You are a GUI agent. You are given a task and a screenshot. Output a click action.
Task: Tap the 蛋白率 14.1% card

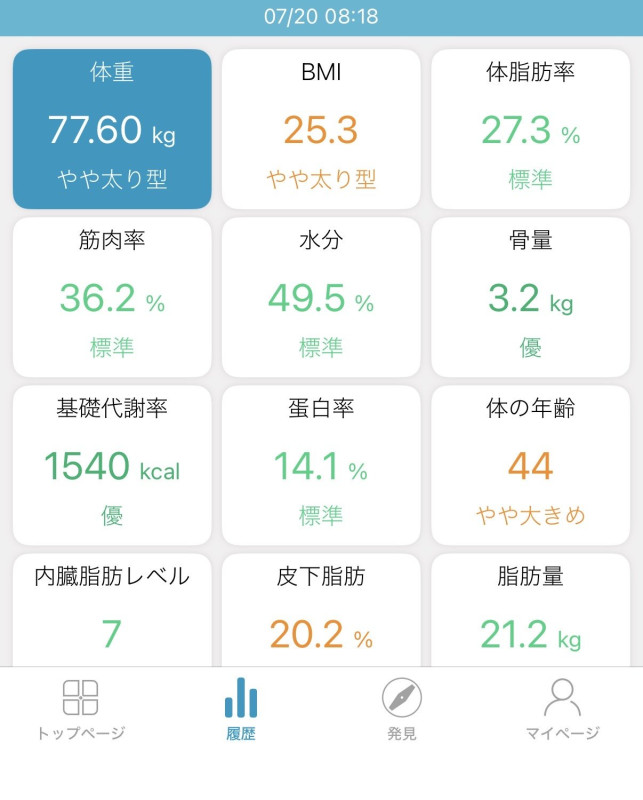coord(321,465)
